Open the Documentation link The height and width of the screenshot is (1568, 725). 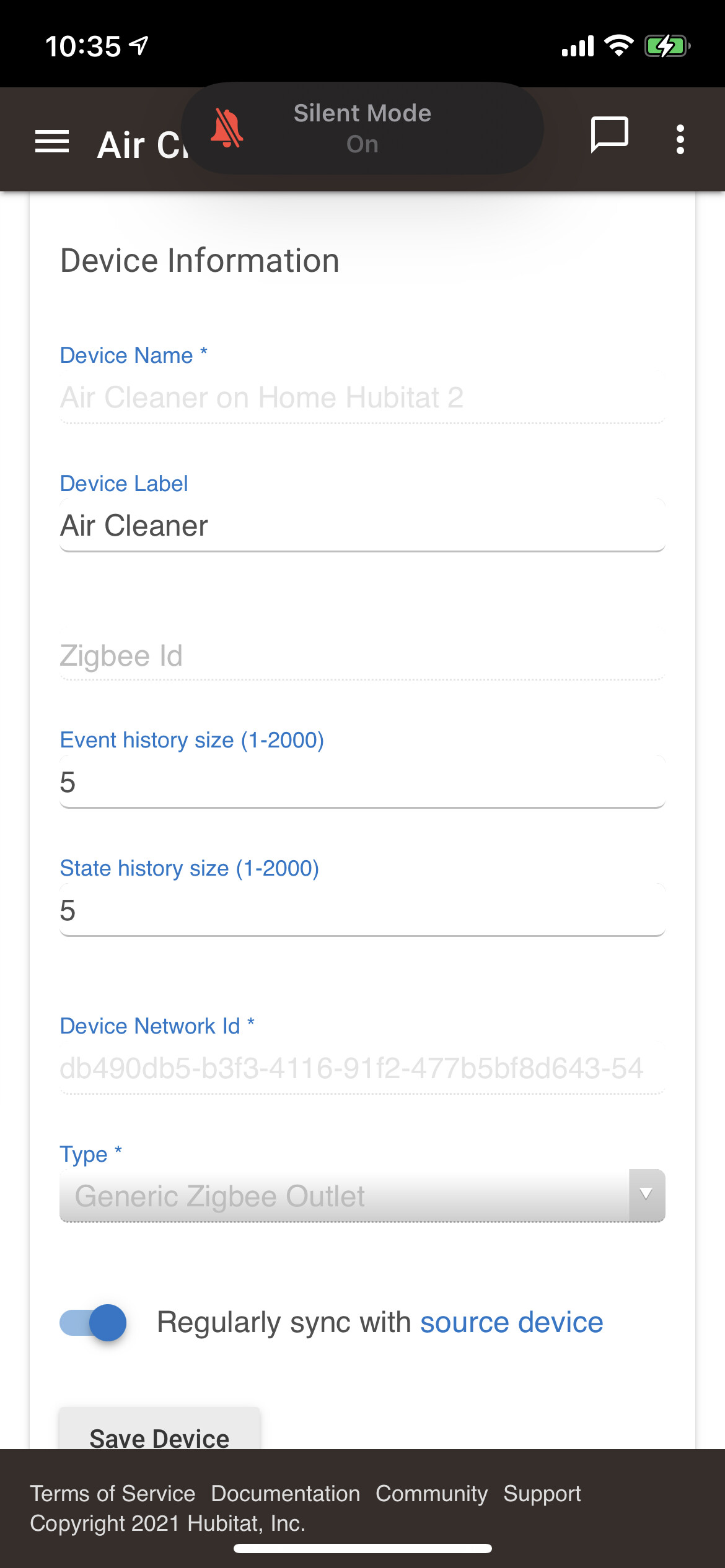(x=286, y=1494)
